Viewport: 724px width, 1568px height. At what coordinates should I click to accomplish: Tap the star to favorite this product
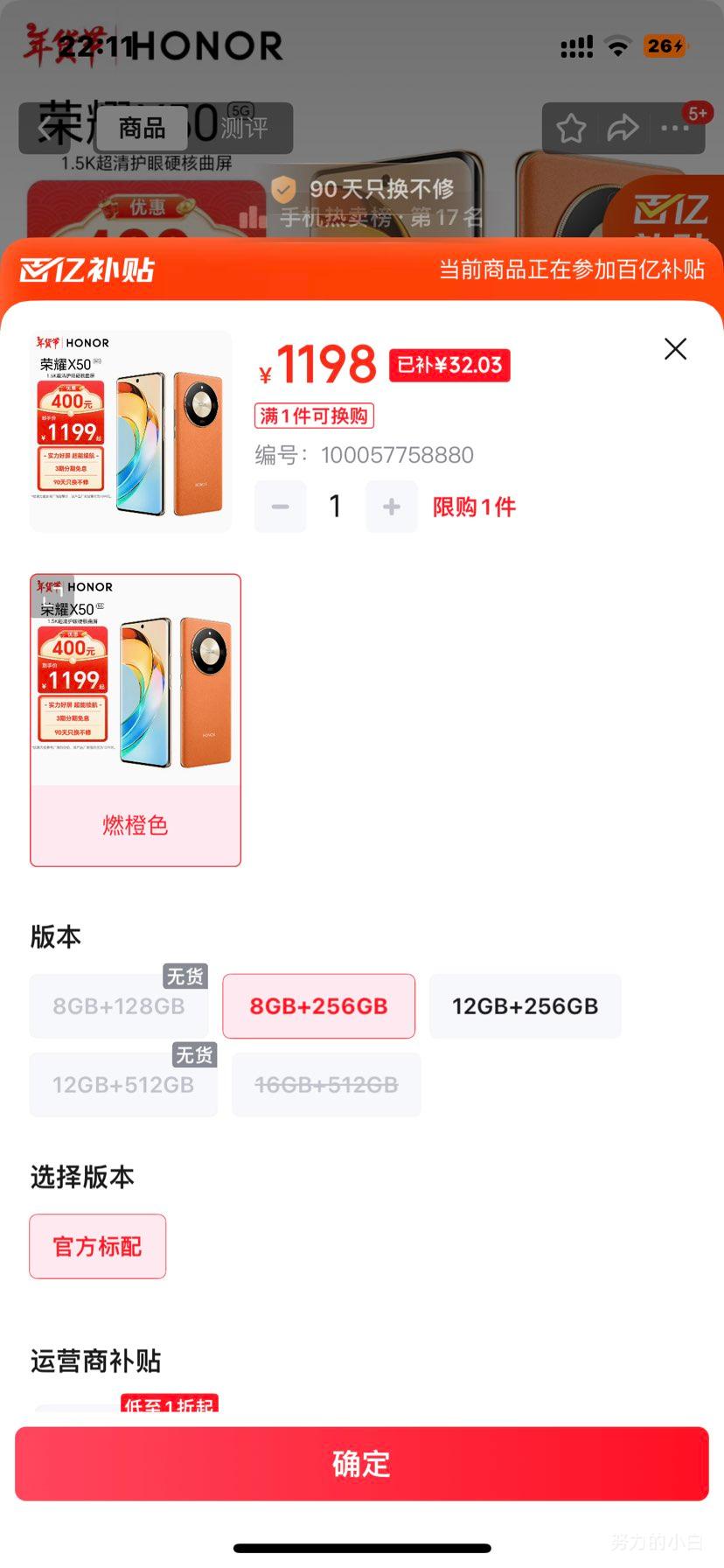point(570,128)
